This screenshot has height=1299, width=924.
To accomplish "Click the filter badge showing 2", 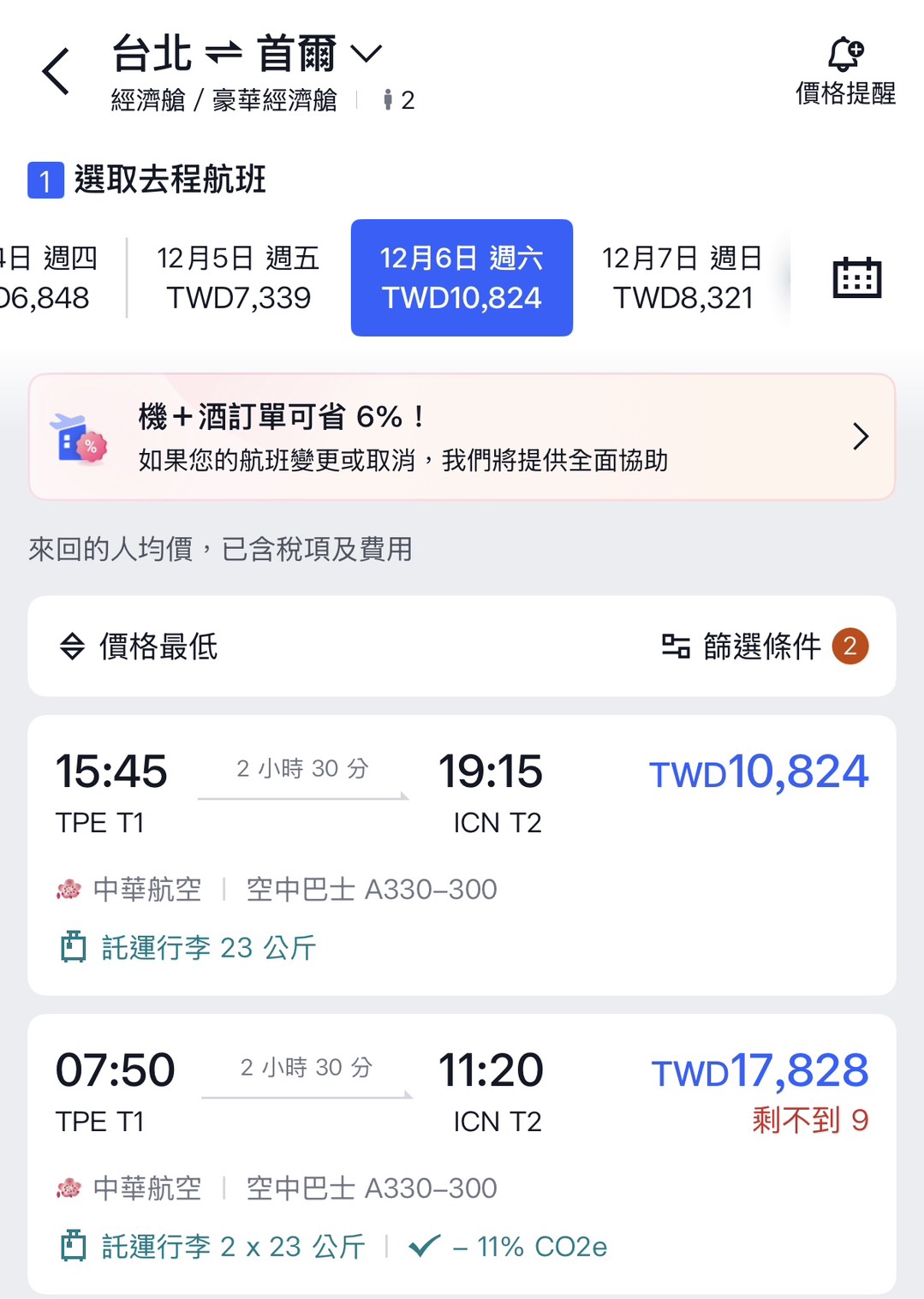I will (x=850, y=647).
